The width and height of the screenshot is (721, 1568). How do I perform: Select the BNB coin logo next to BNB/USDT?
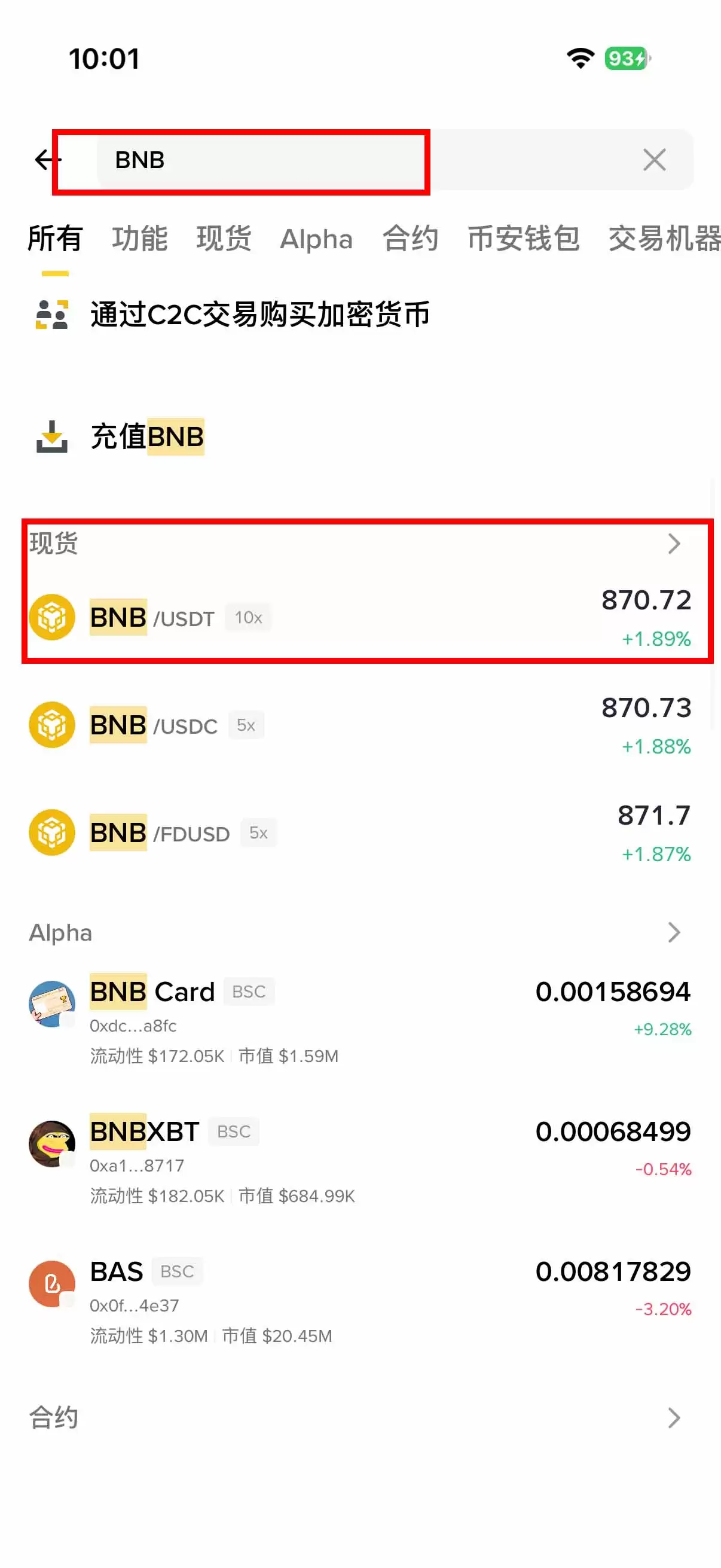(x=52, y=617)
